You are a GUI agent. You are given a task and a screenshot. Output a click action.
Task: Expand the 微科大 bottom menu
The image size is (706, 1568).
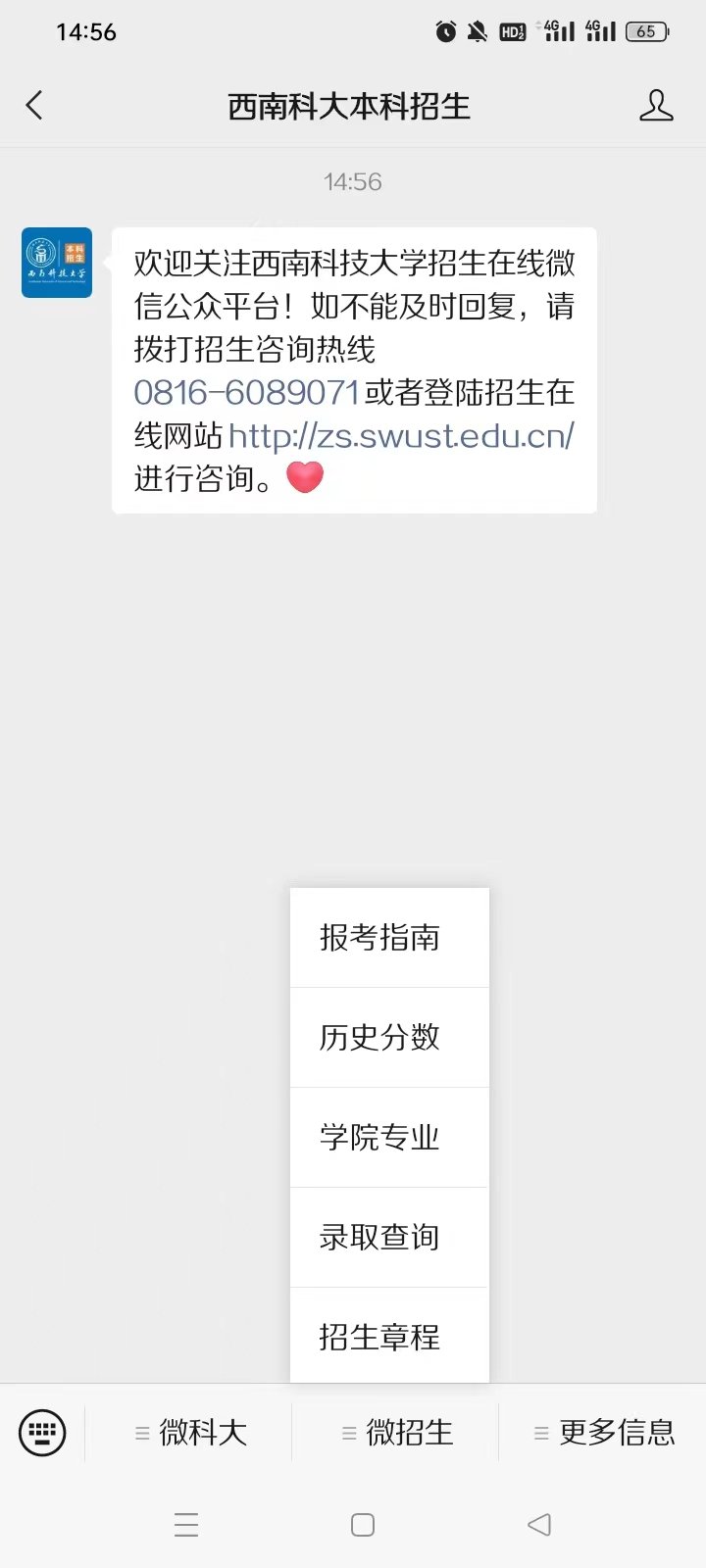(189, 1433)
